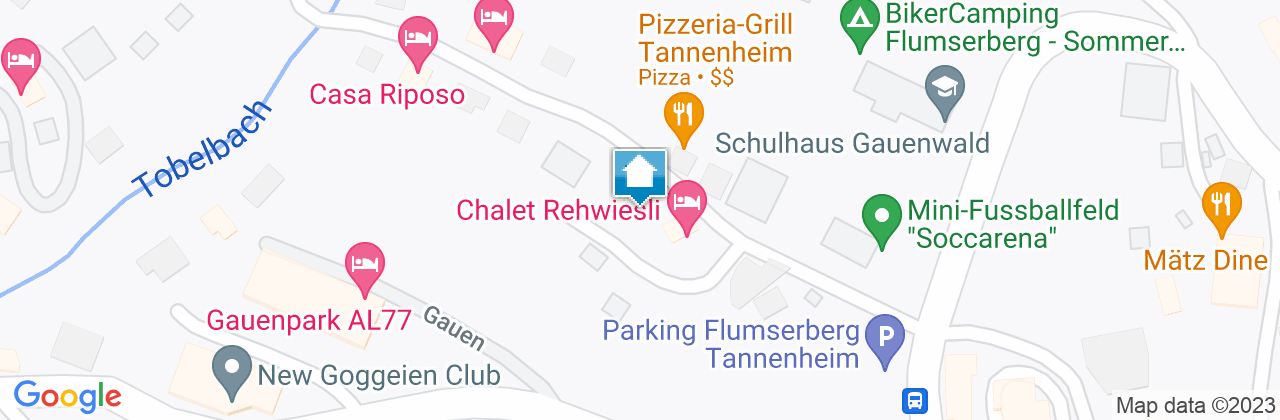1280x420 pixels.
Task: Tap the blue home location marker
Action: coord(639,176)
